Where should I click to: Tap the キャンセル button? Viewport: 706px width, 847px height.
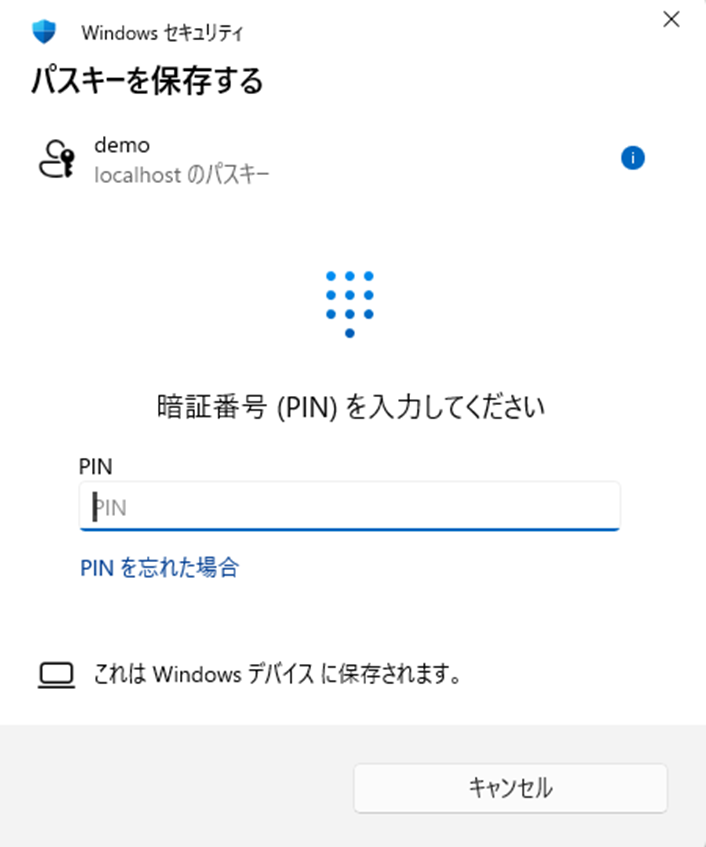[x=510, y=788]
